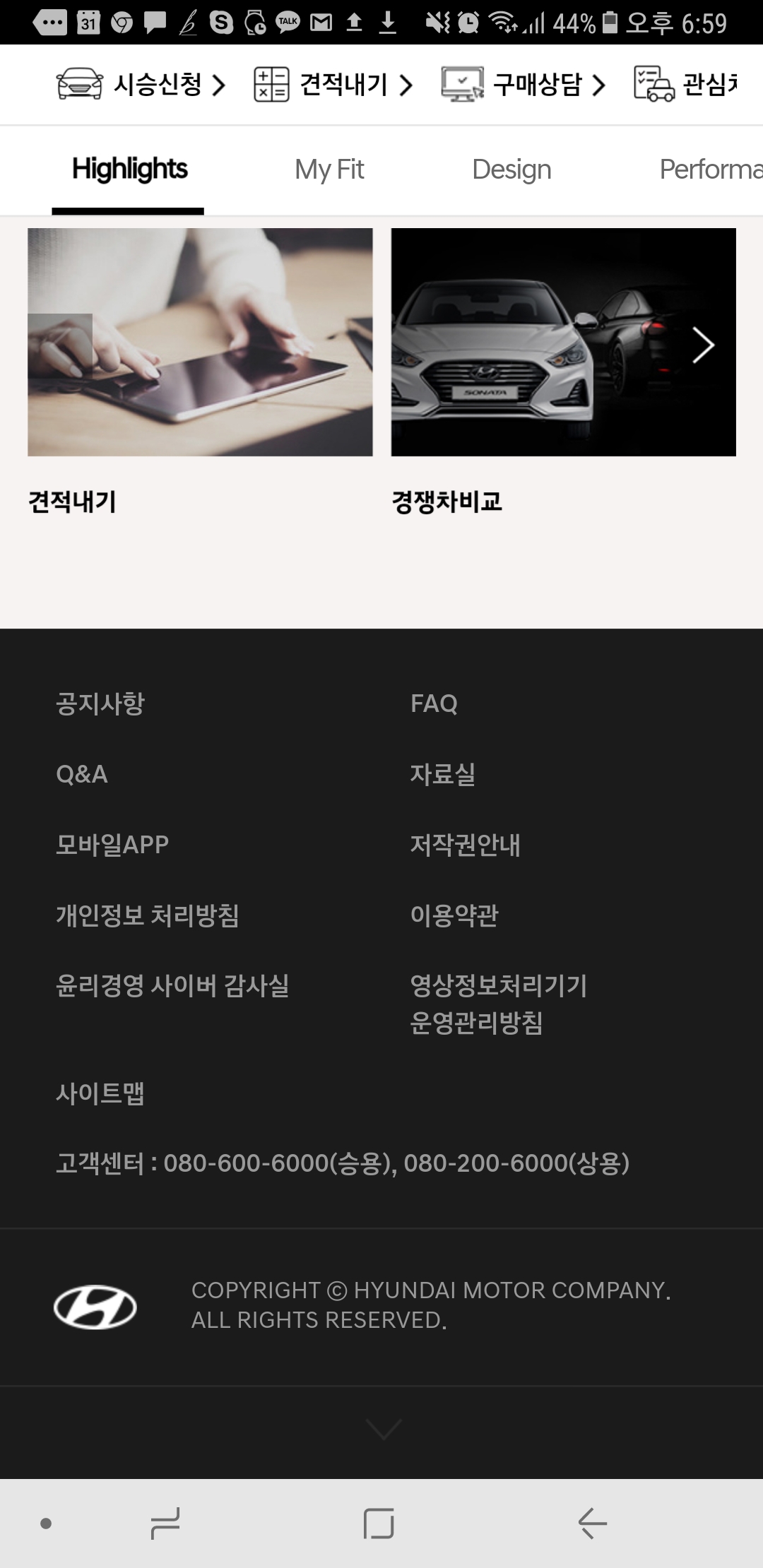Open the 경쟁차비교 car comparison card
The height and width of the screenshot is (1568, 763).
(x=537, y=342)
